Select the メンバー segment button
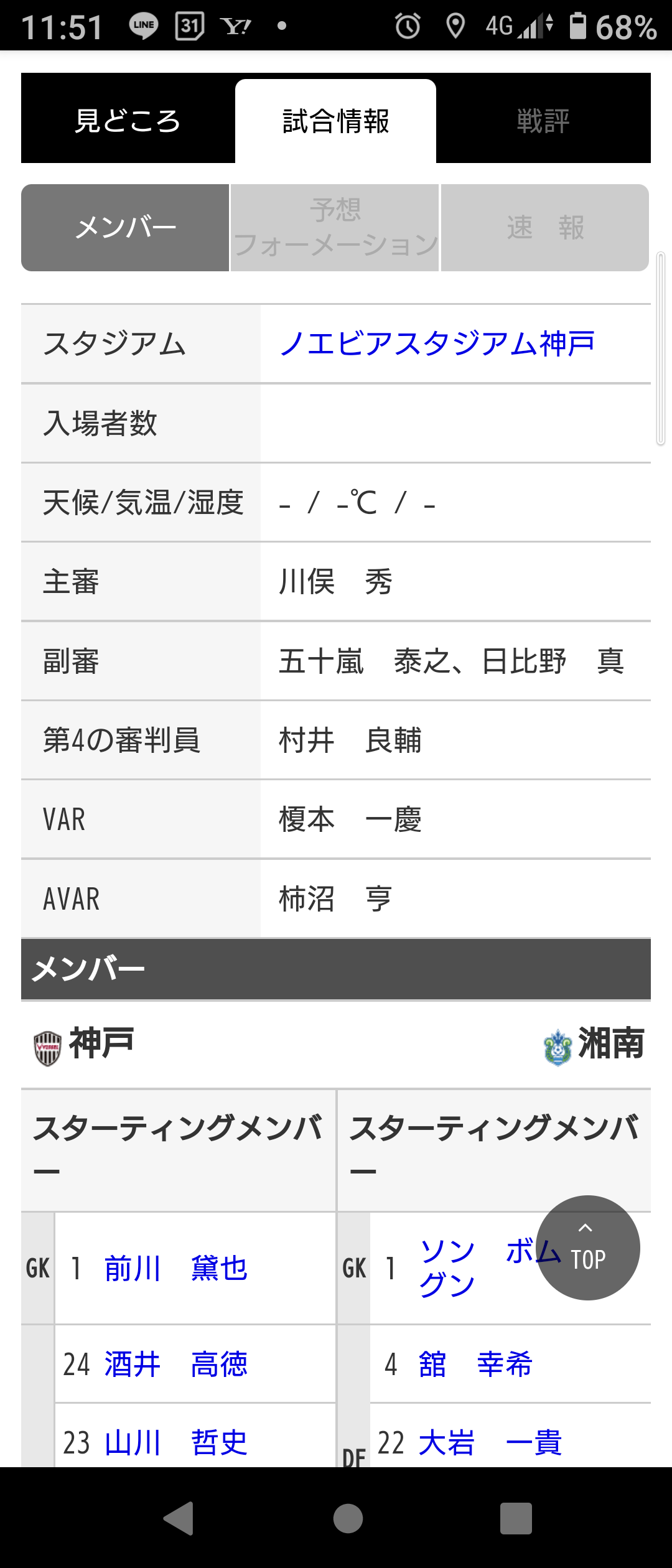The height and width of the screenshot is (1568, 672). point(125,228)
